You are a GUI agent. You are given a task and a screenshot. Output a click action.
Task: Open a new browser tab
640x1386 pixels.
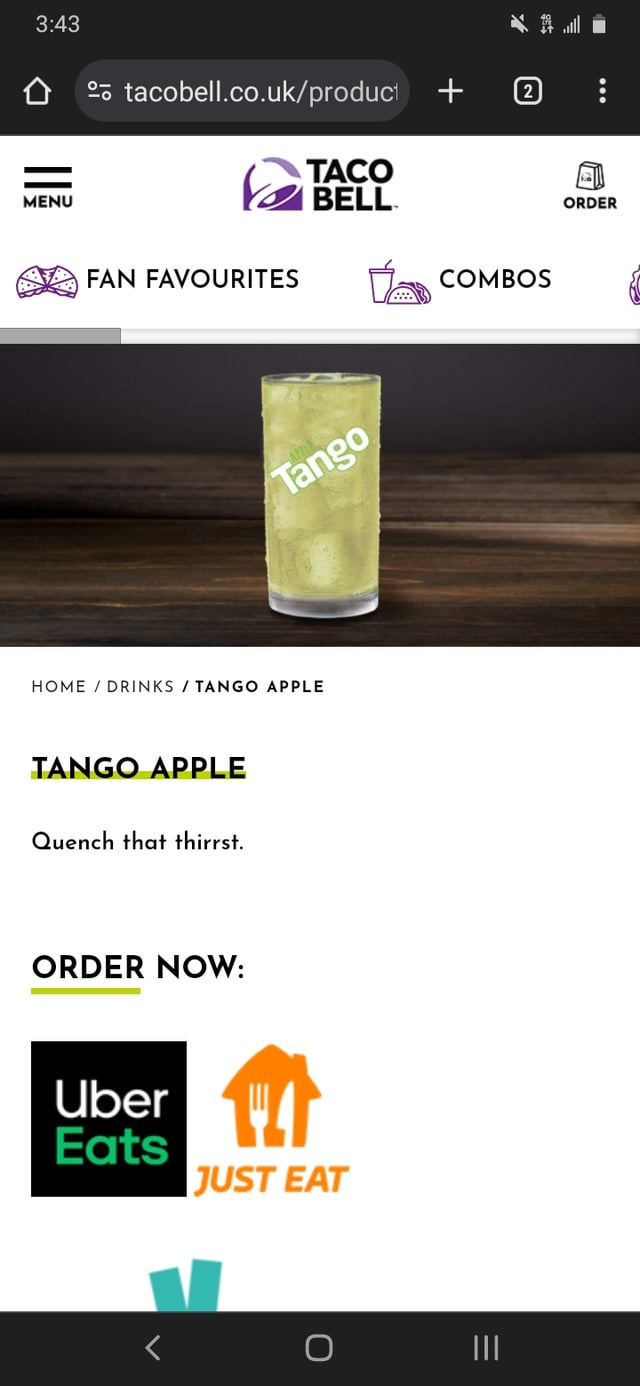[x=451, y=92]
